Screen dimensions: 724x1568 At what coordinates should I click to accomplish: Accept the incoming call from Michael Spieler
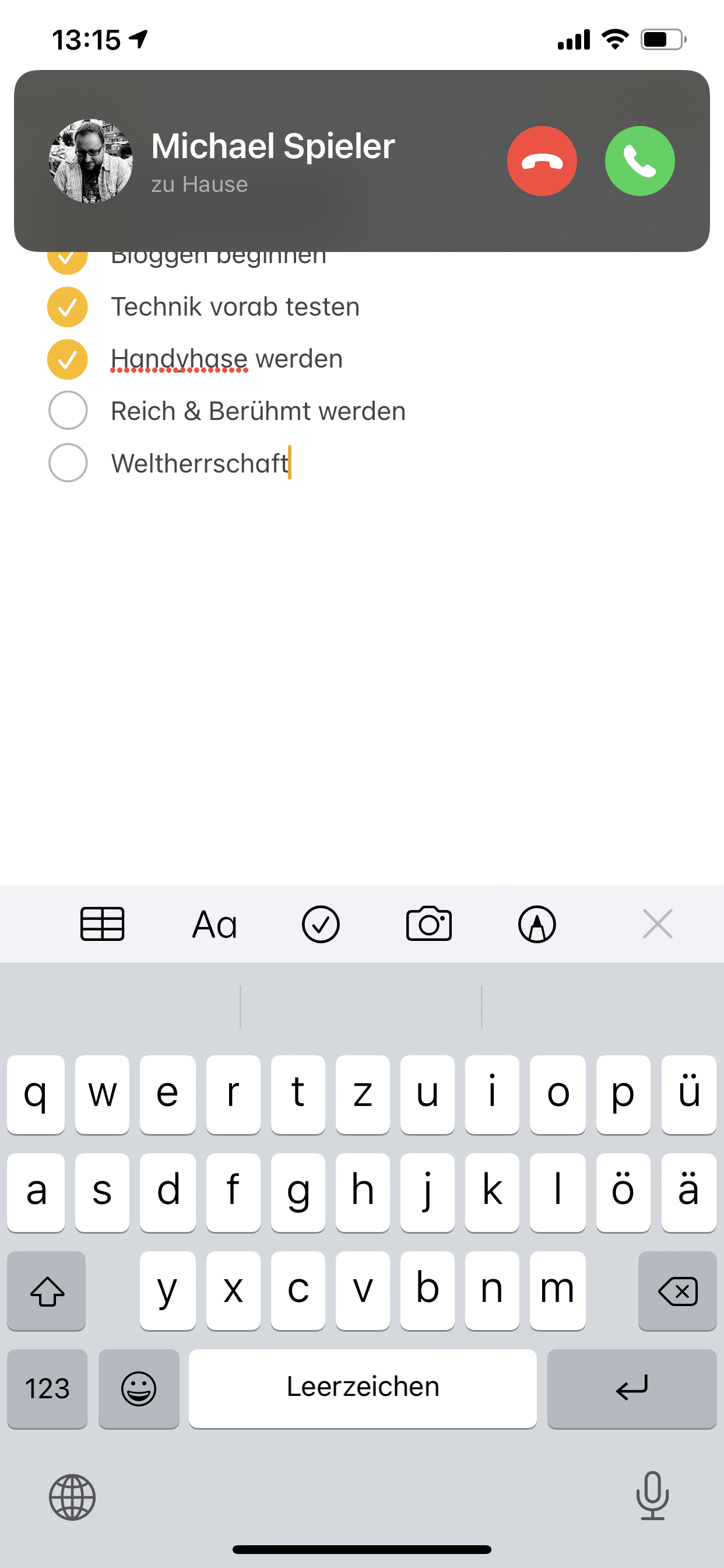pos(639,162)
